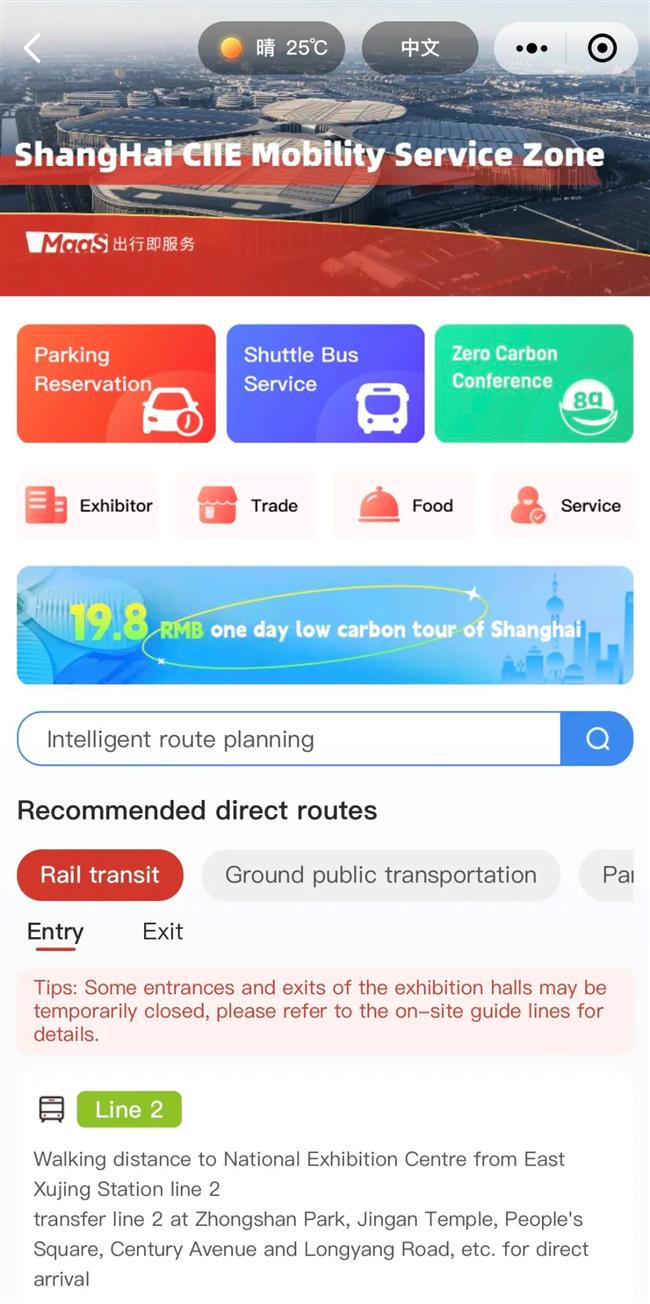This screenshot has height=1304, width=650.
Task: Open Shuttle Bus Service card
Action: point(325,383)
